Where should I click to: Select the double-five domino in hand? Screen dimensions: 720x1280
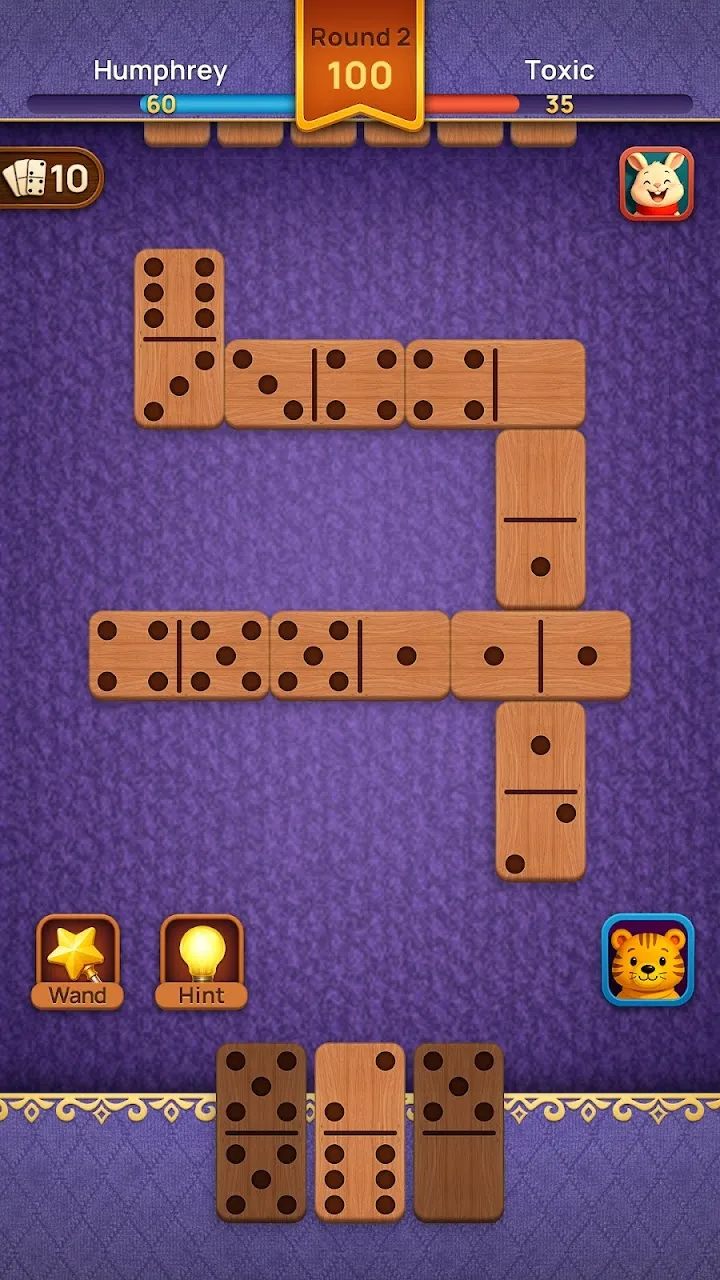(261, 1132)
